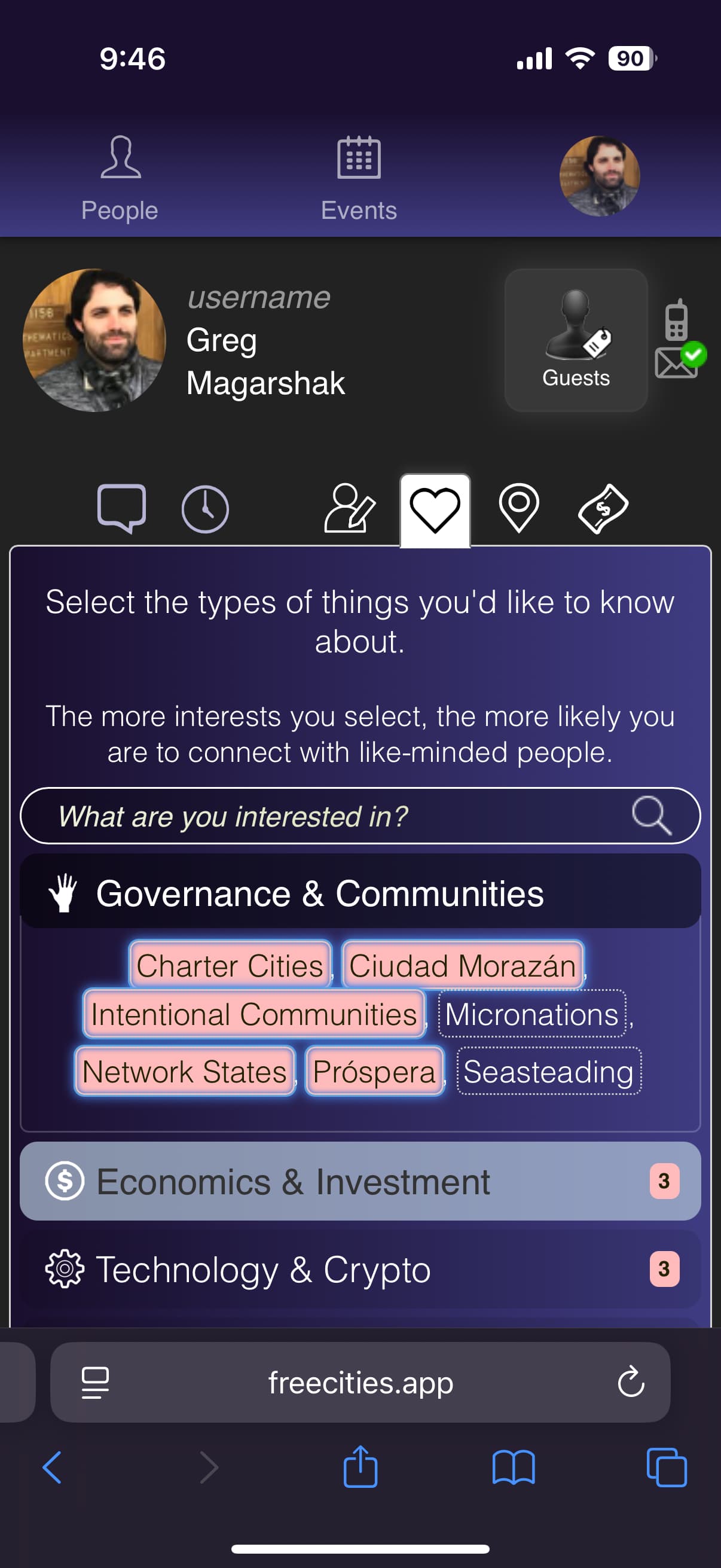Switch to the clock history tab
Viewport: 721px width, 1568px height.
pos(205,509)
